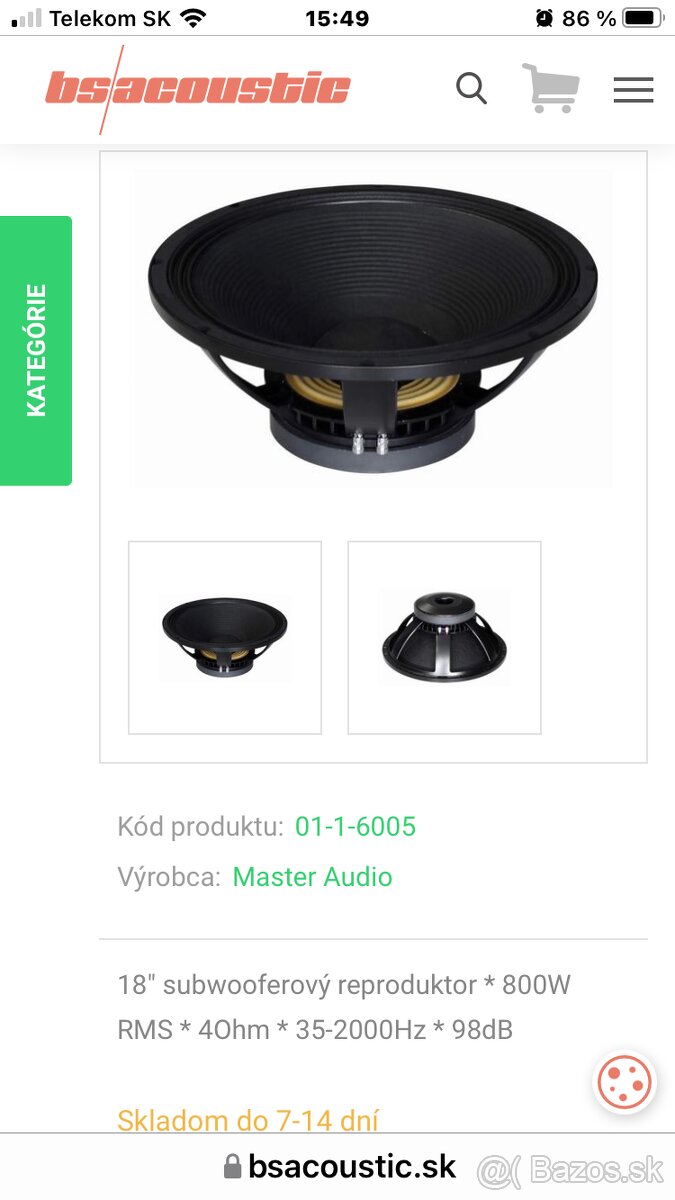Tap the bsacoustic.sk address bar
This screenshot has height=1200, width=675.
(x=340, y=1166)
